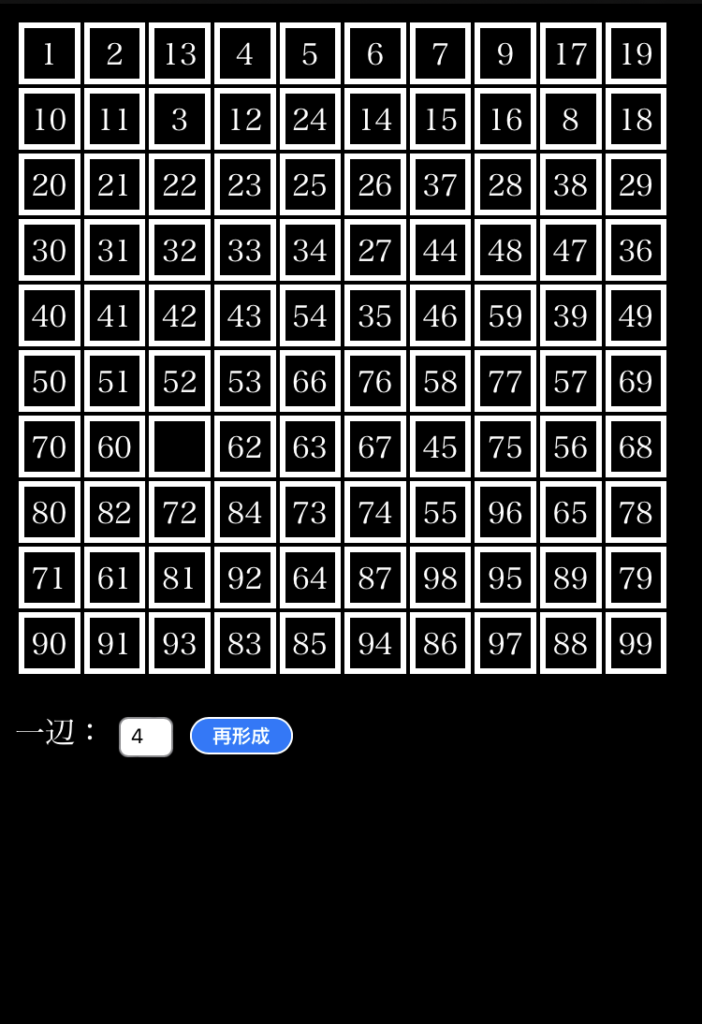The image size is (702, 1024).
Task: Slide tile 60 into the empty space
Action: point(114,447)
